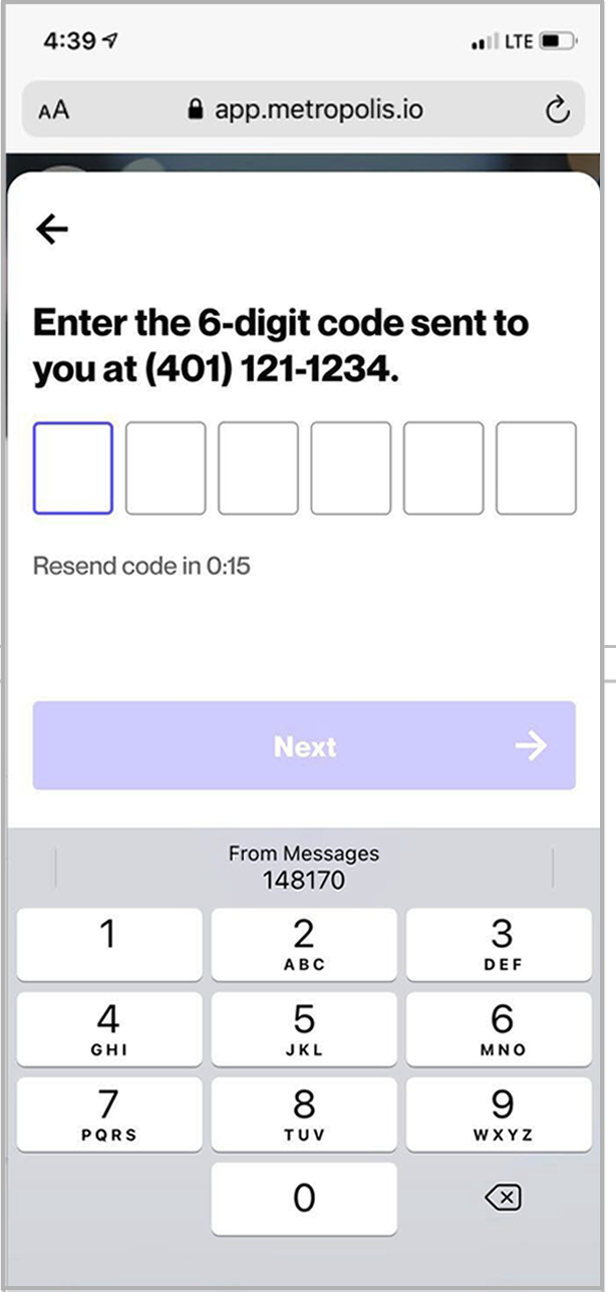Enter digit 5 on the keypad
This screenshot has width=616, height=1292.
[x=304, y=1029]
